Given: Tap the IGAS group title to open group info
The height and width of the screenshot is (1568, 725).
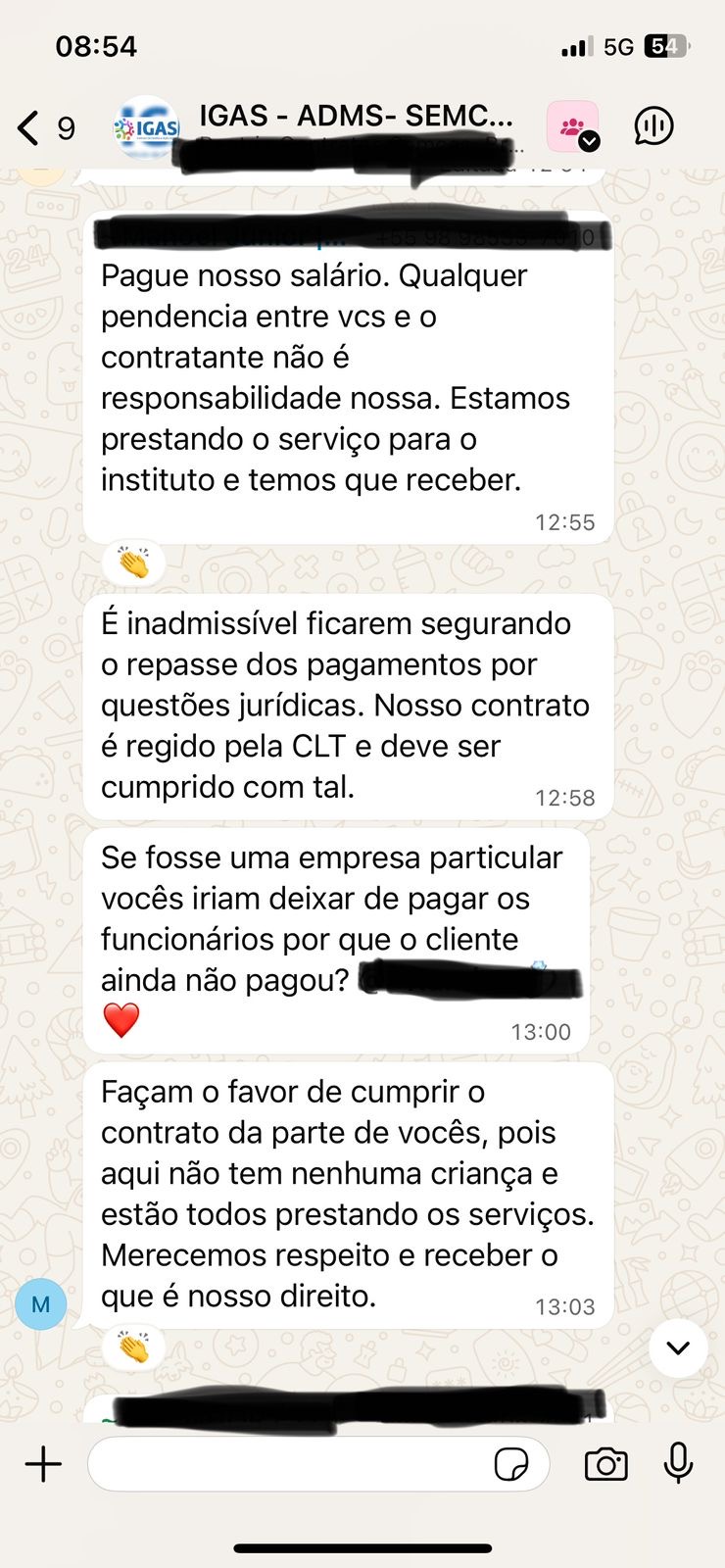Looking at the screenshot, I should point(357,117).
